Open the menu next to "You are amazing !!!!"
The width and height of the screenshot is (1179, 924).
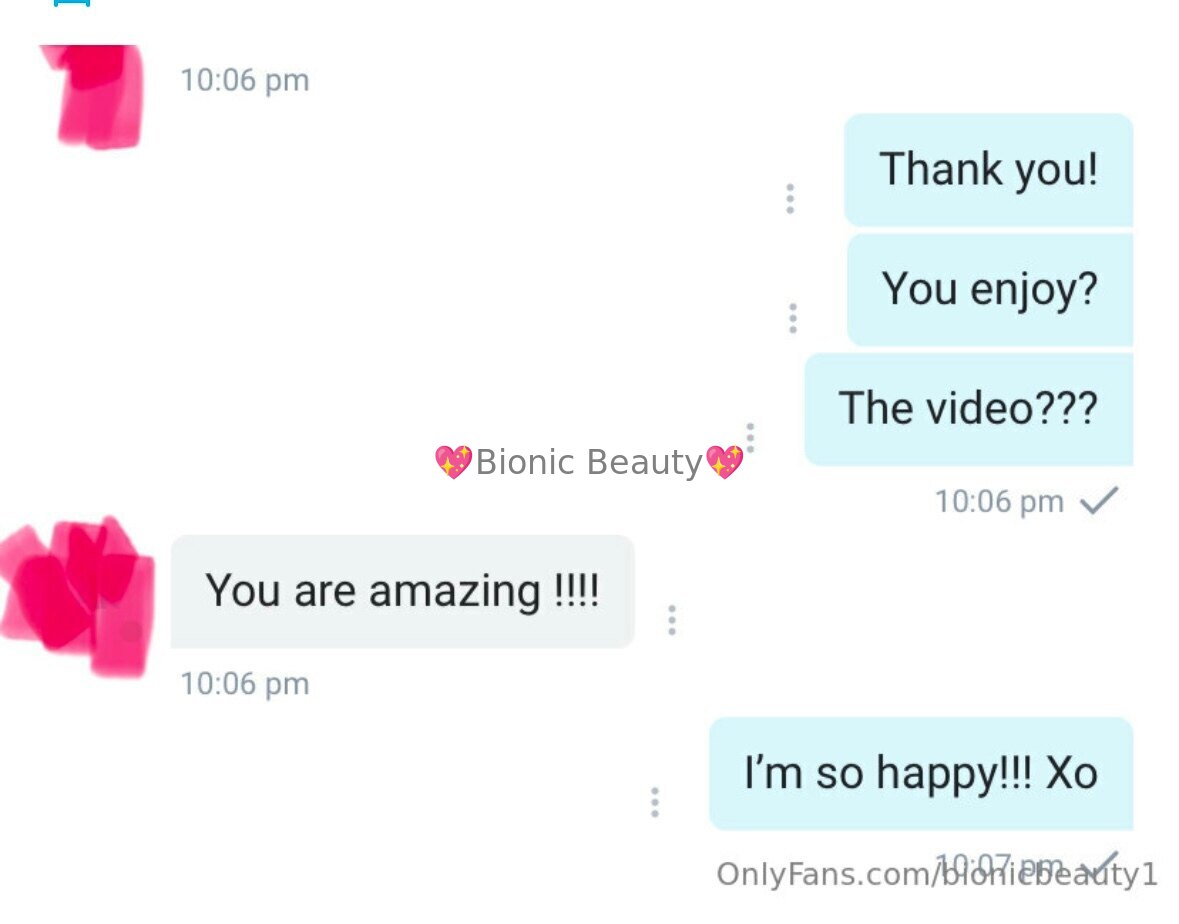pyautogui.click(x=672, y=620)
